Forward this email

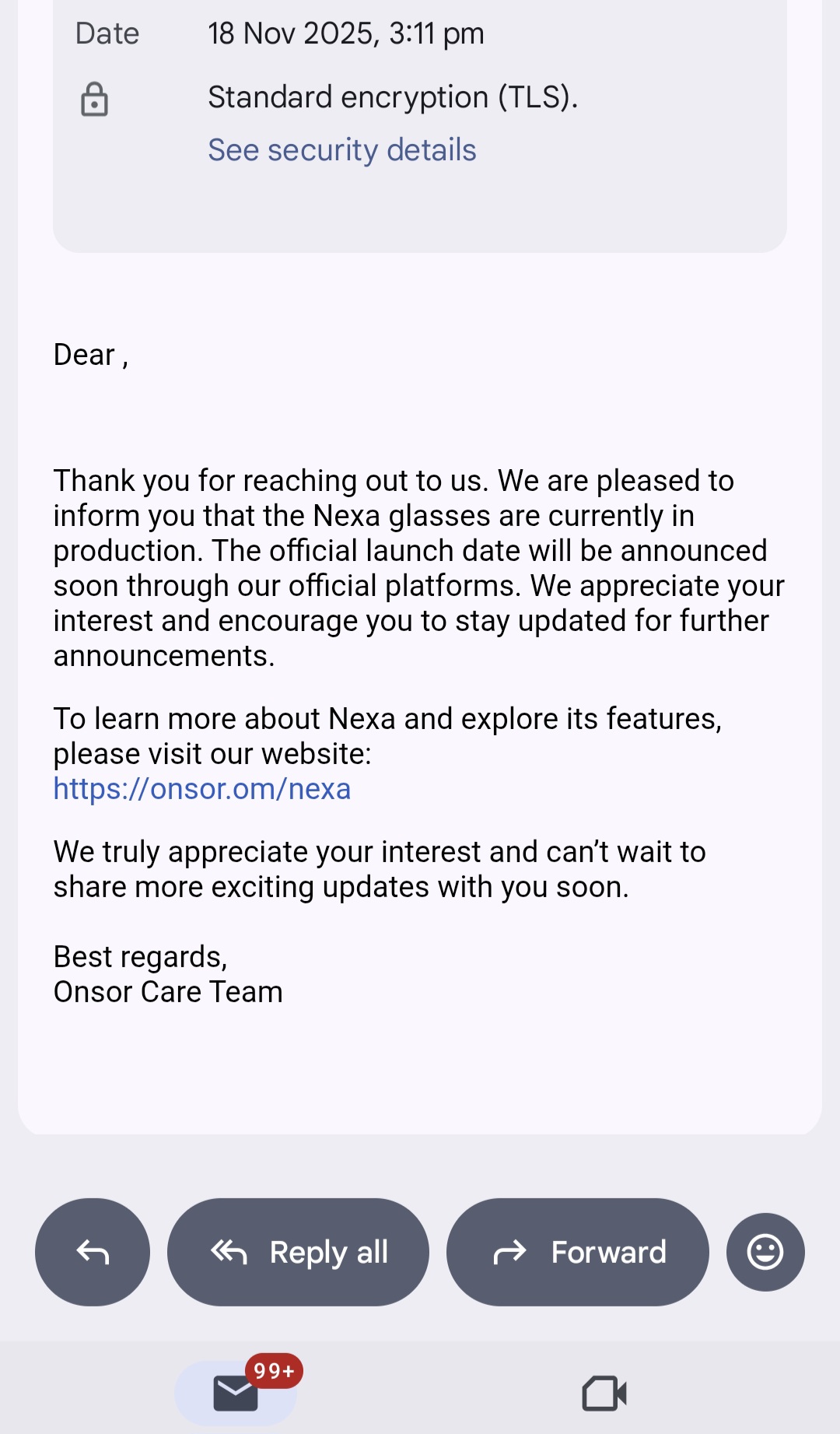tap(577, 1252)
